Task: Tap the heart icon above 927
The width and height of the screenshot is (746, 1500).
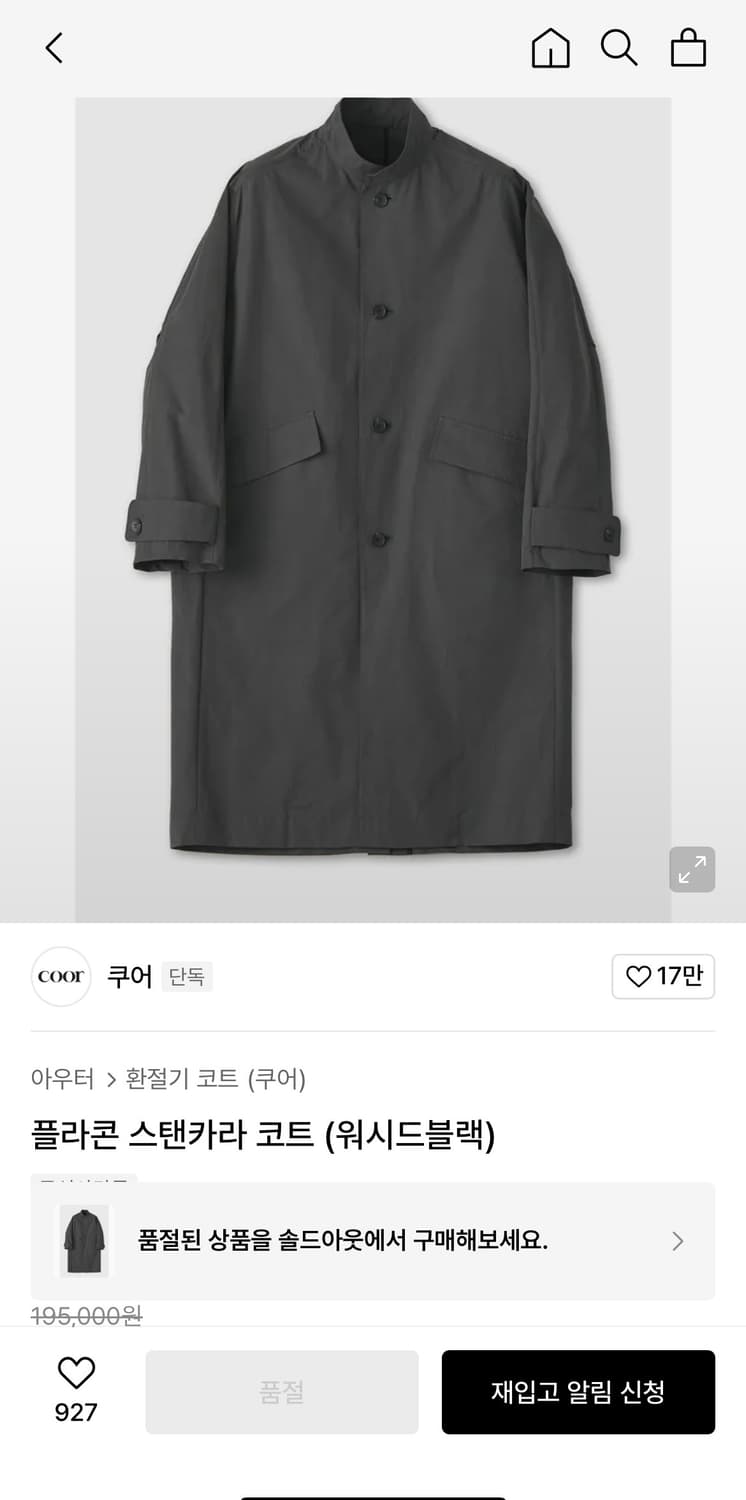Action: tap(76, 1372)
